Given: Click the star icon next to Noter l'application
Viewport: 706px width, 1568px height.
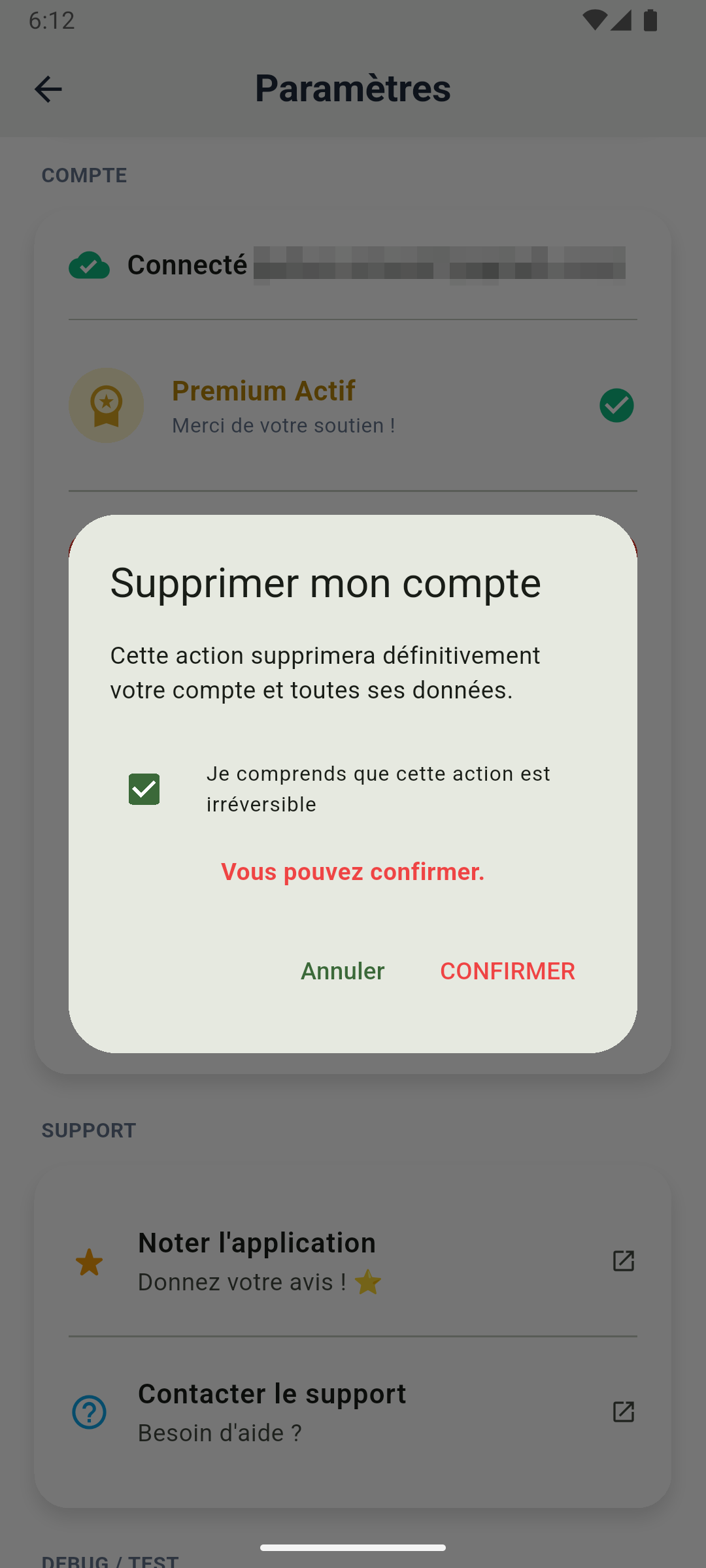Looking at the screenshot, I should click(x=89, y=1261).
